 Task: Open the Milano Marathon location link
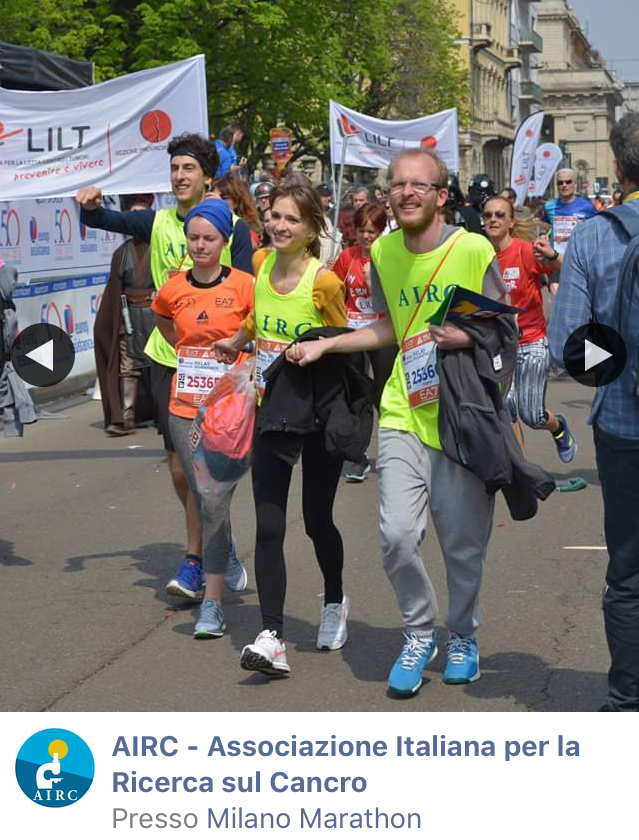313,818
